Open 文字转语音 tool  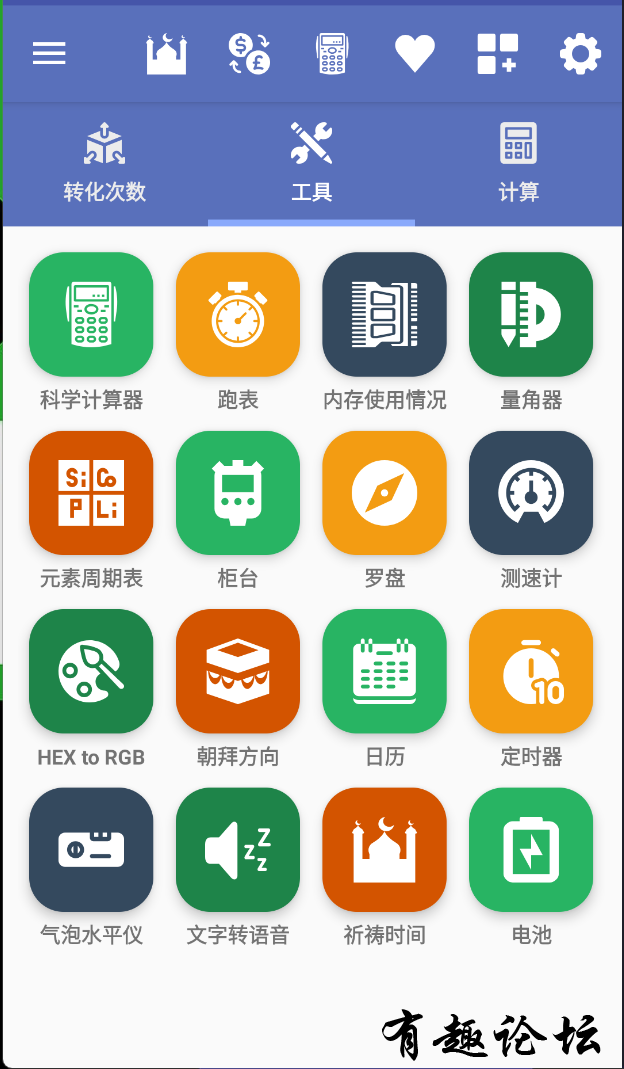(238, 850)
